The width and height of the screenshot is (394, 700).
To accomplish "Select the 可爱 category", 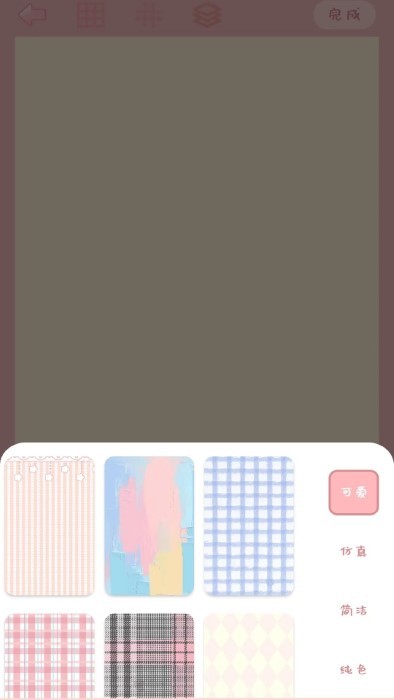I will pyautogui.click(x=354, y=492).
